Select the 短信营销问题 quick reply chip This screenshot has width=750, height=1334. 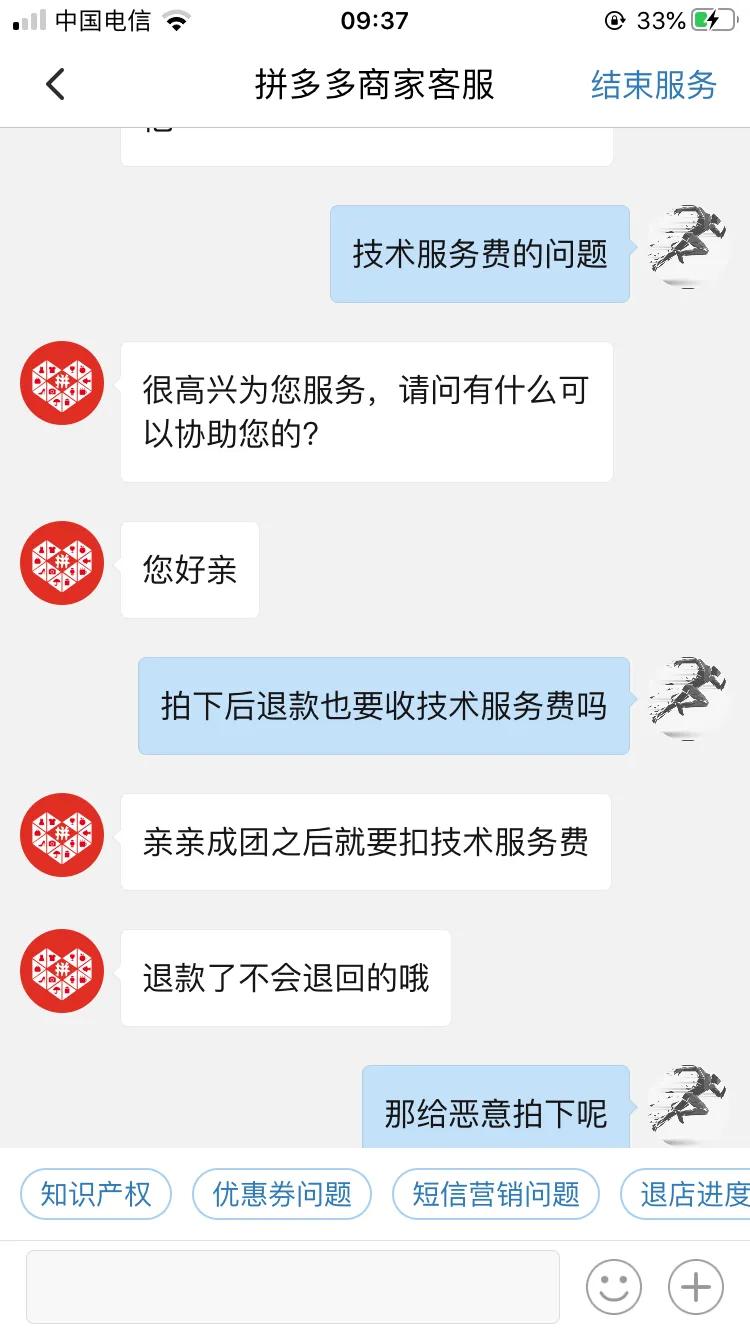tap(496, 1194)
